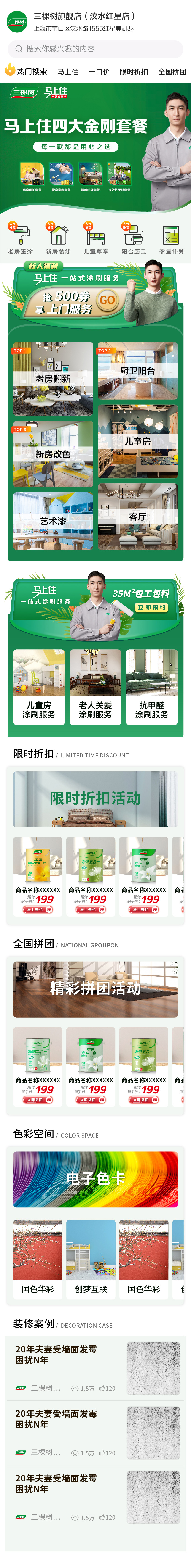Tap GO to grab the 500 coupon

coord(108,300)
